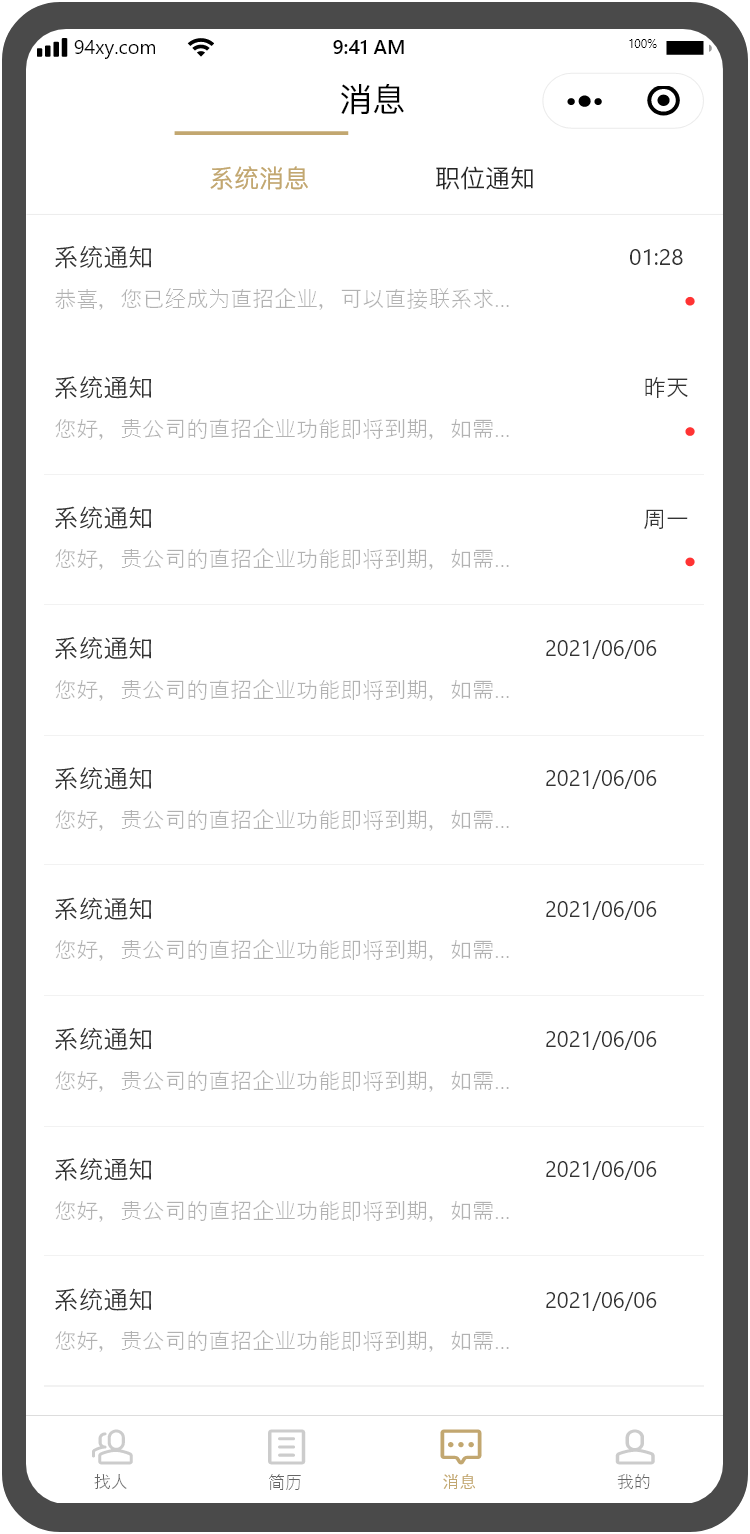Tap the mini-program more options ellipsis icon

[583, 100]
